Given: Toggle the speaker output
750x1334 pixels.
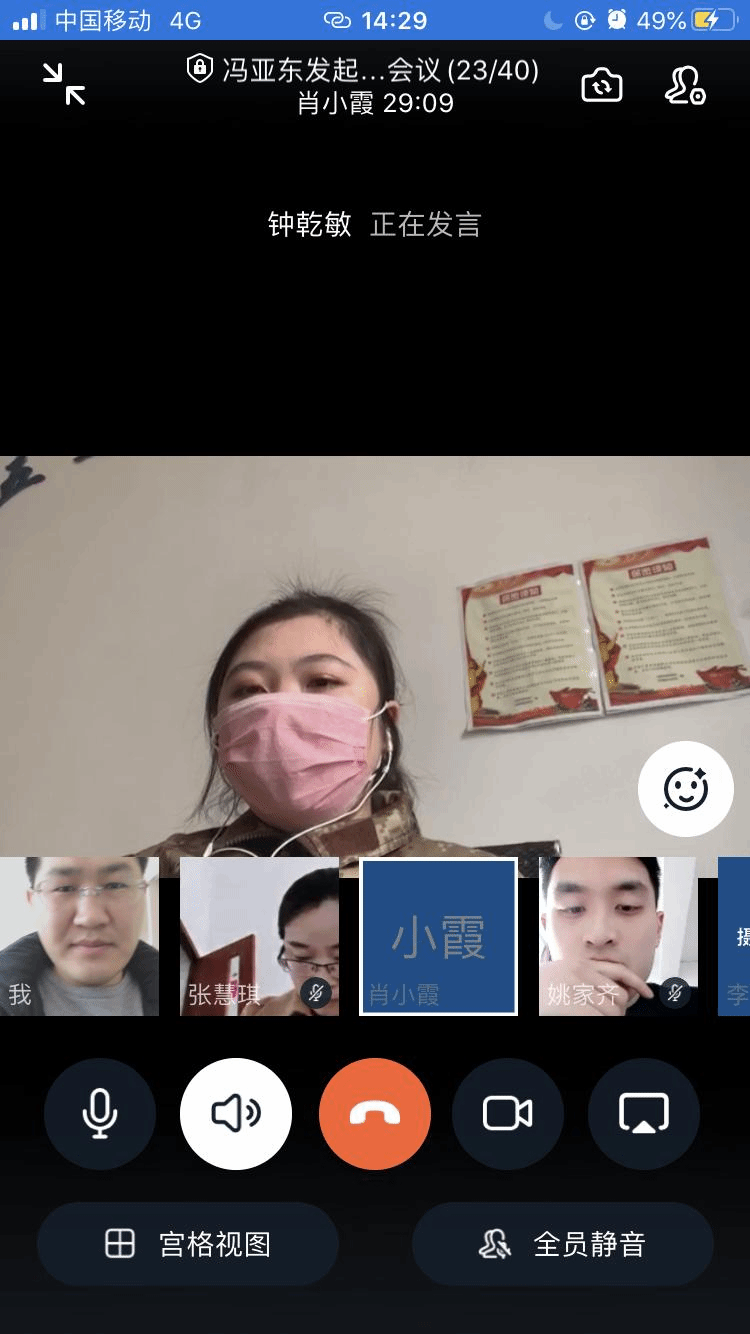Looking at the screenshot, I should [236, 1113].
